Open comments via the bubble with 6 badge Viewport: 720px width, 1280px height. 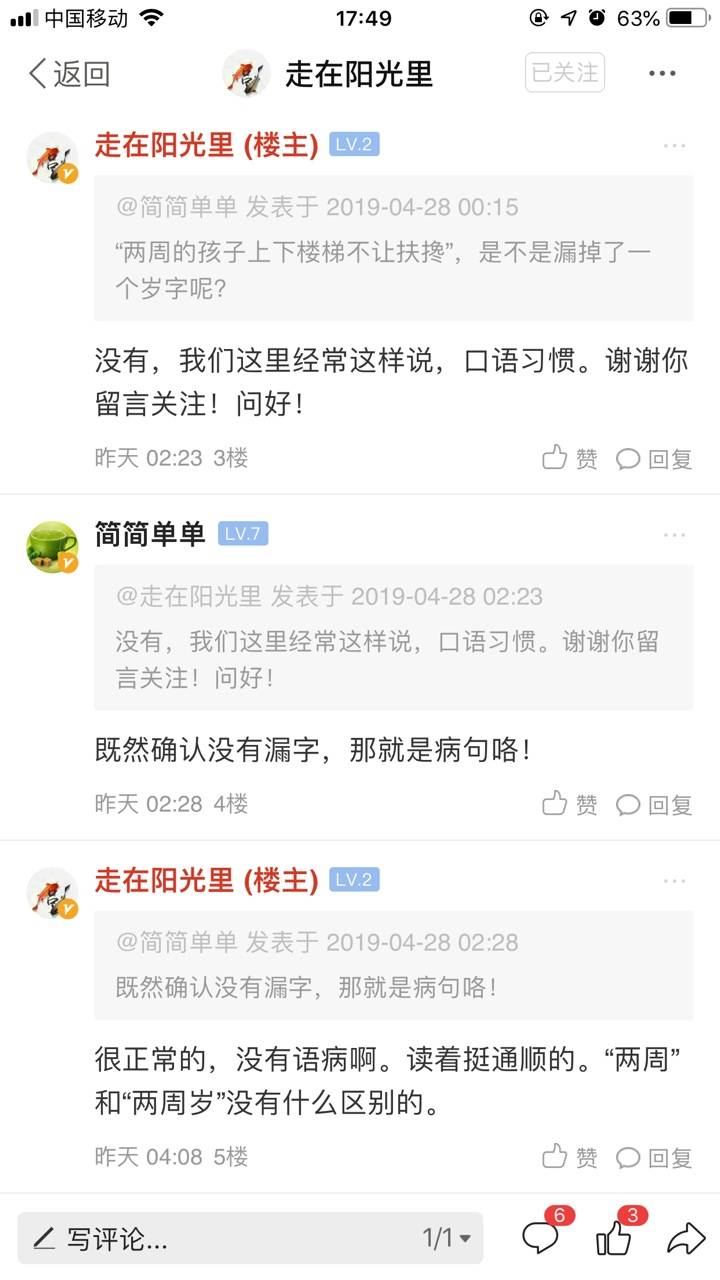pyautogui.click(x=541, y=1239)
